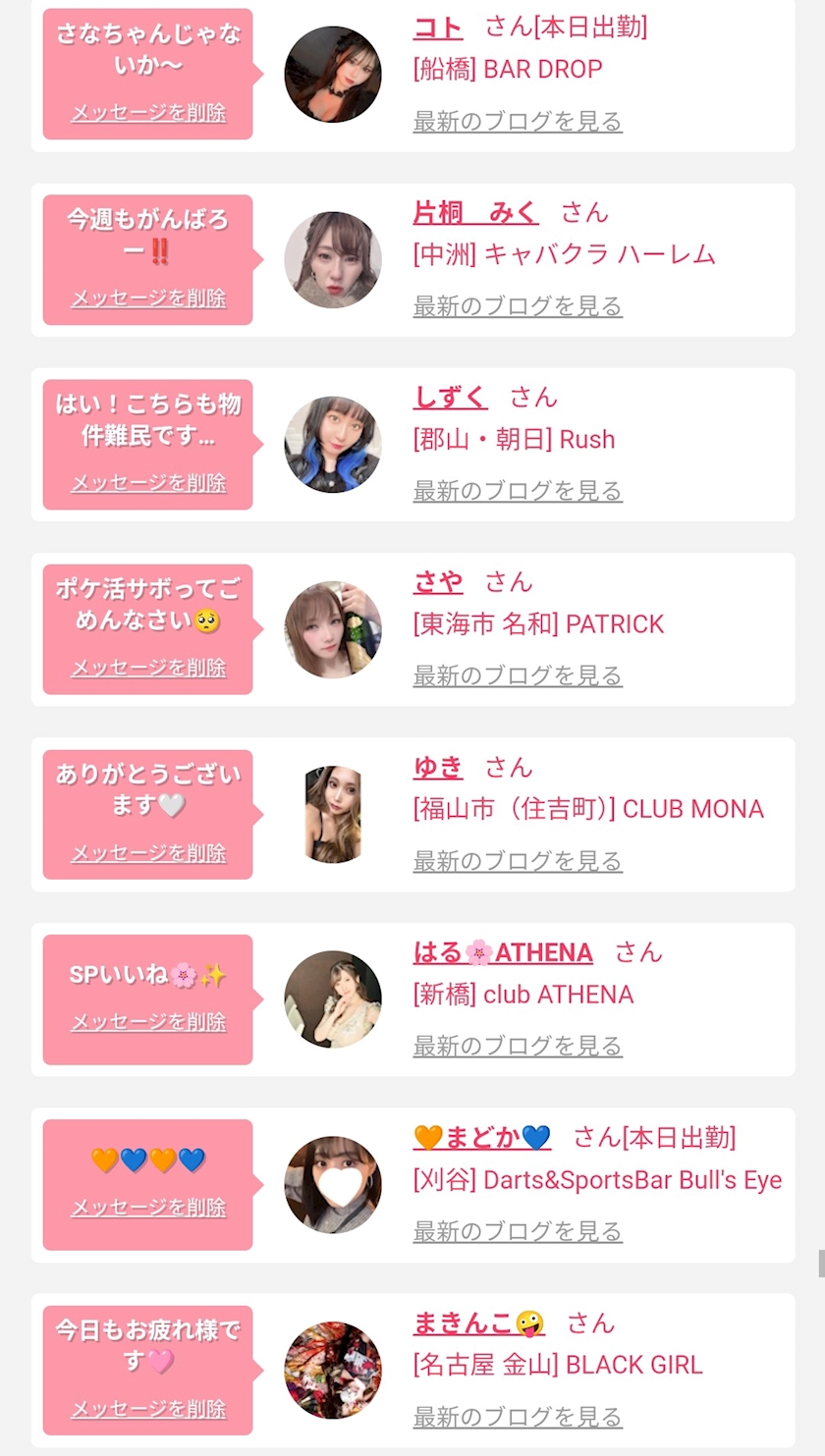View 片桐 みく's latest blog

(x=518, y=305)
